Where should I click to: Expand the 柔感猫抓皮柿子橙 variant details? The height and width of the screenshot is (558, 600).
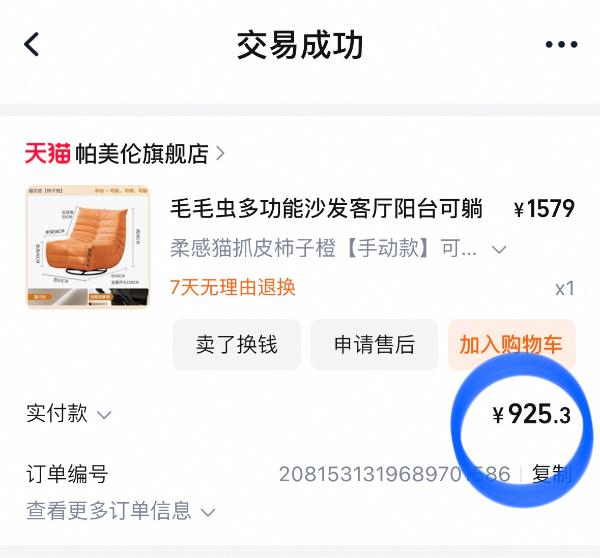[x=499, y=249]
